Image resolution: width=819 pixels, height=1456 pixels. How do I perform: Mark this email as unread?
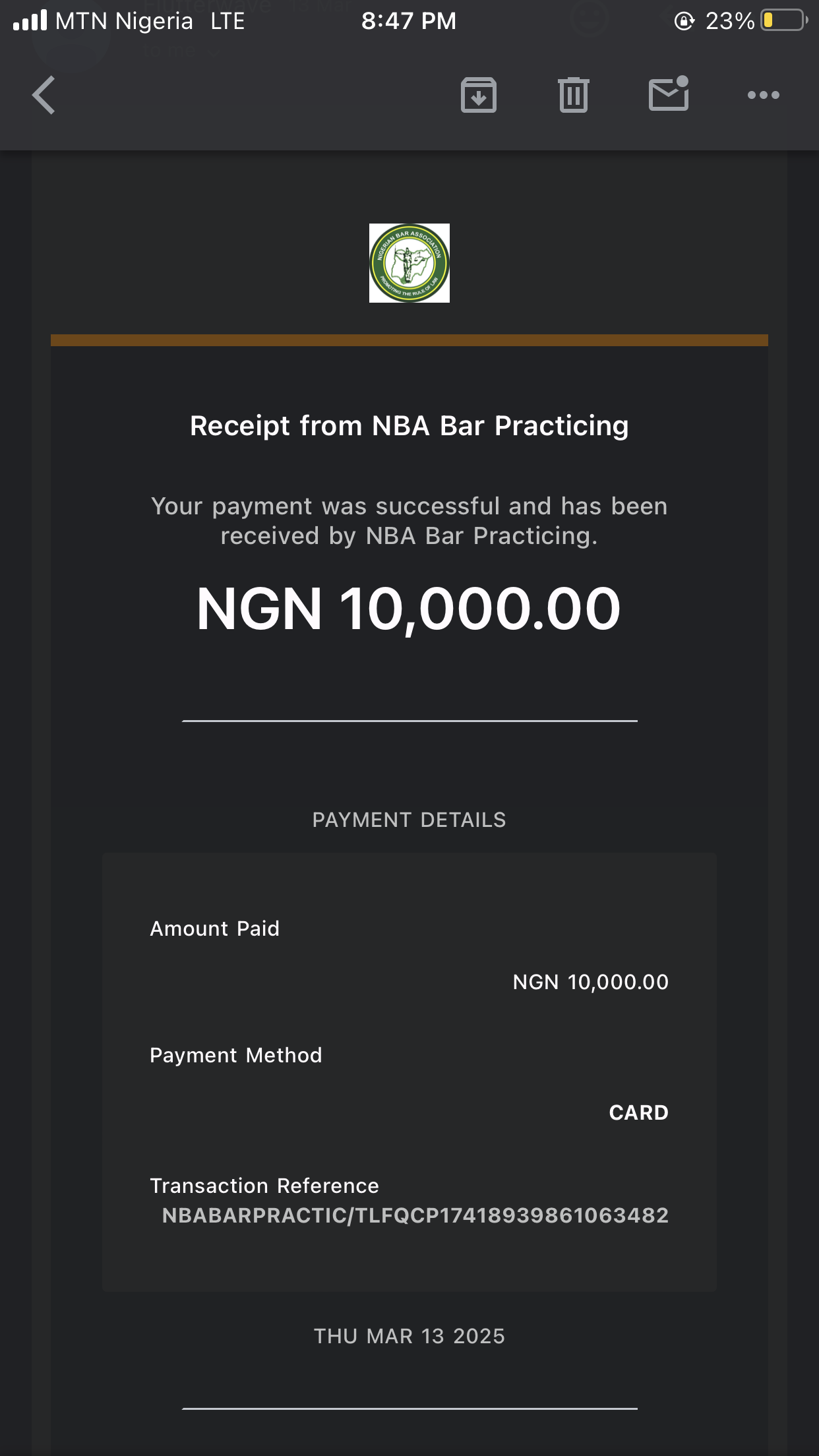point(669,94)
